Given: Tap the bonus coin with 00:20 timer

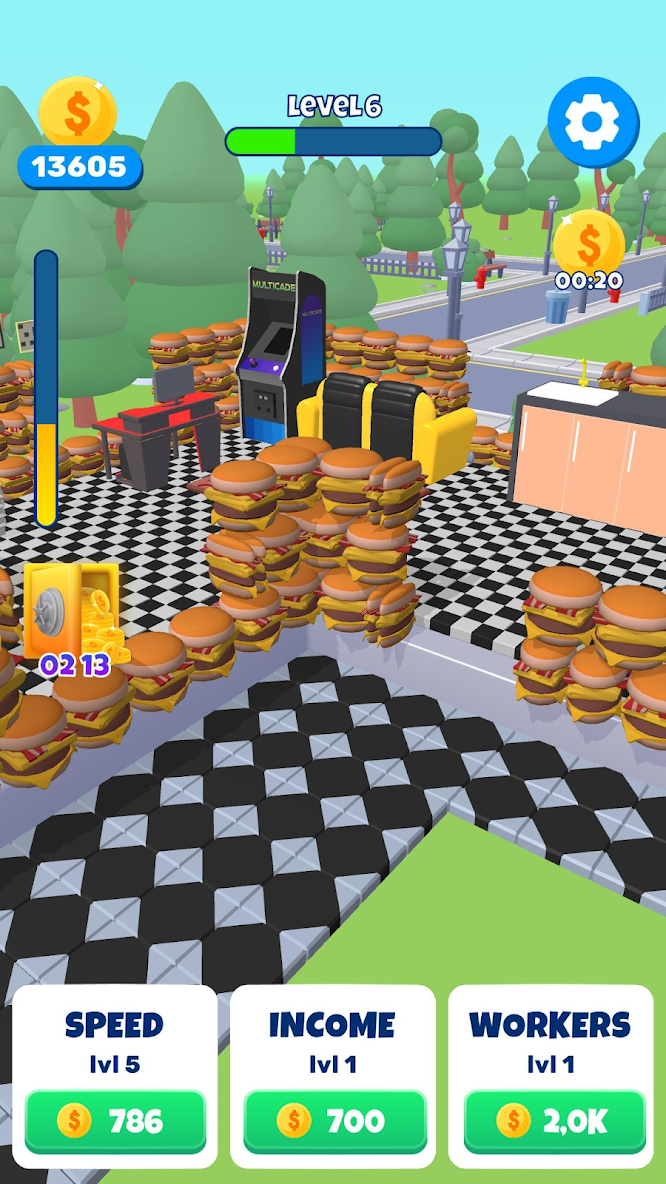Looking at the screenshot, I should (588, 245).
